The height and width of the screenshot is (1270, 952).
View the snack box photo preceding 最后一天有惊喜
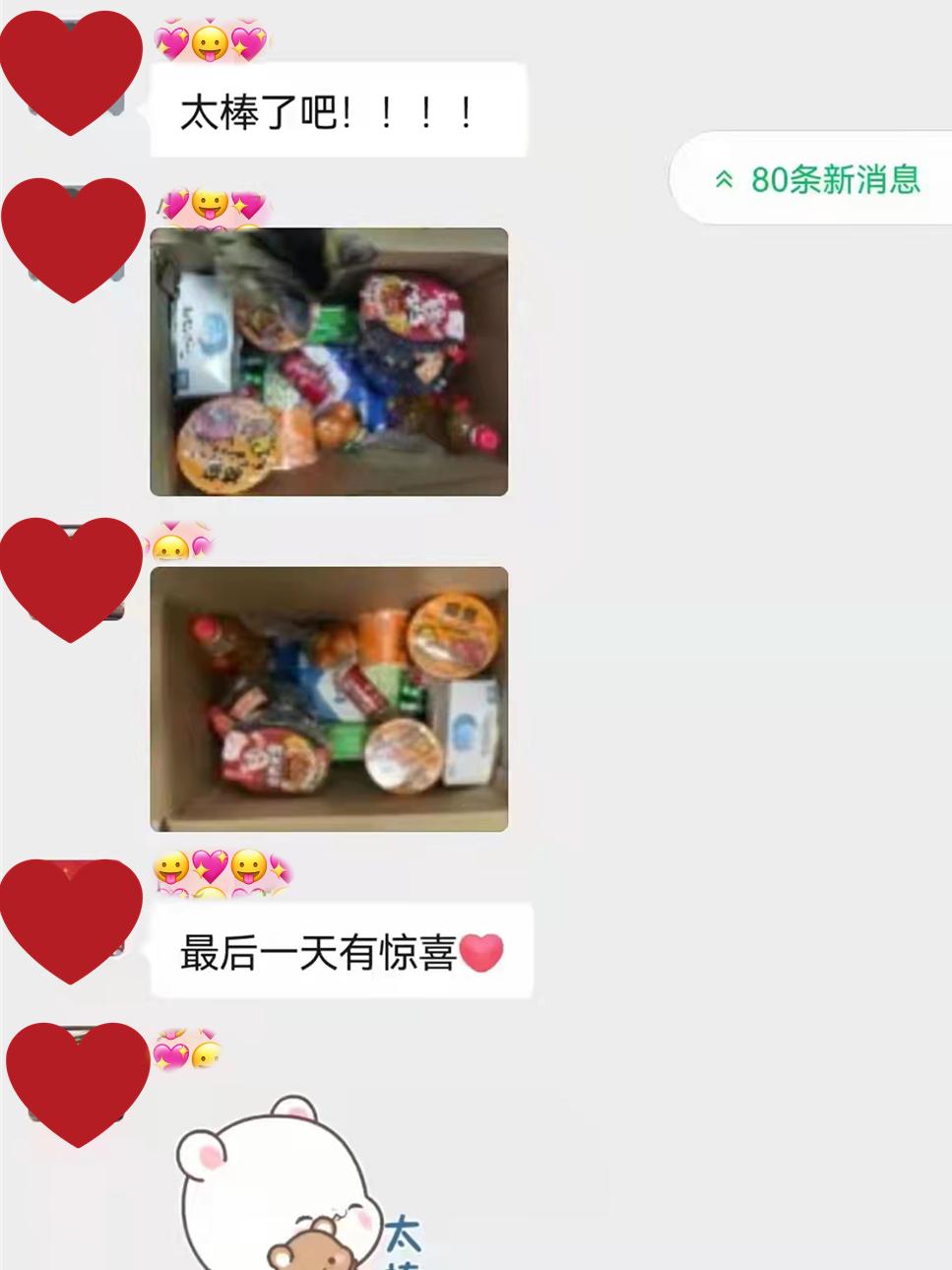(x=329, y=699)
